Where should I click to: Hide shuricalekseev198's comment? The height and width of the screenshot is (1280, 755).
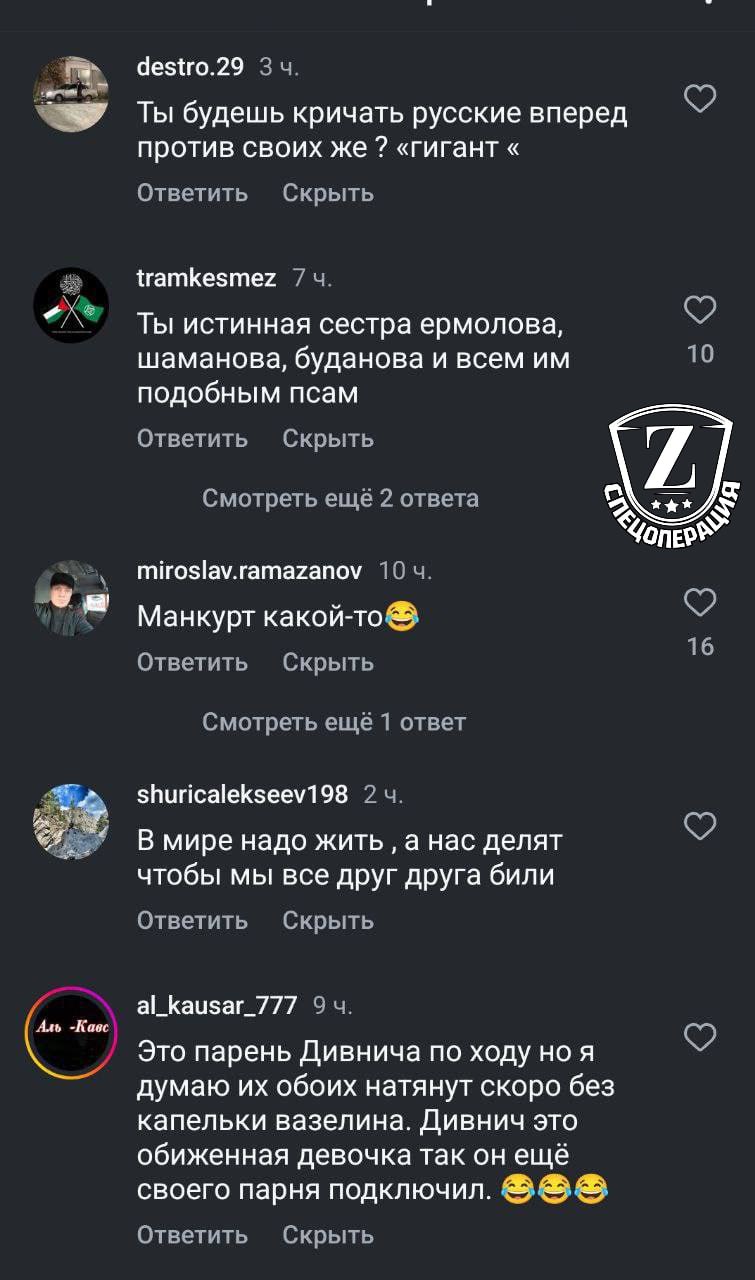point(328,920)
